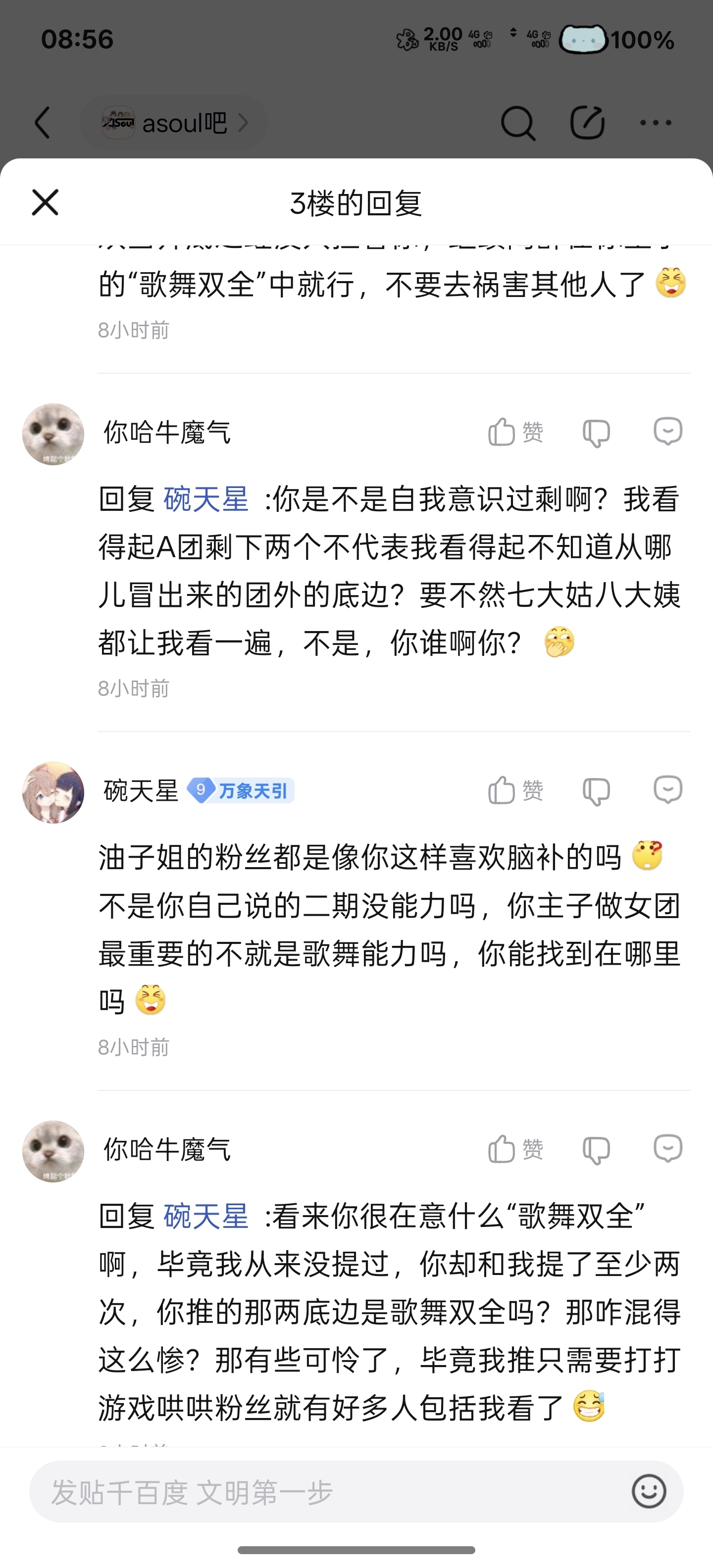Dislike 你哈牛魔气's reply about 歌舞双全
The height and width of the screenshot is (1568, 713).
(596, 1150)
